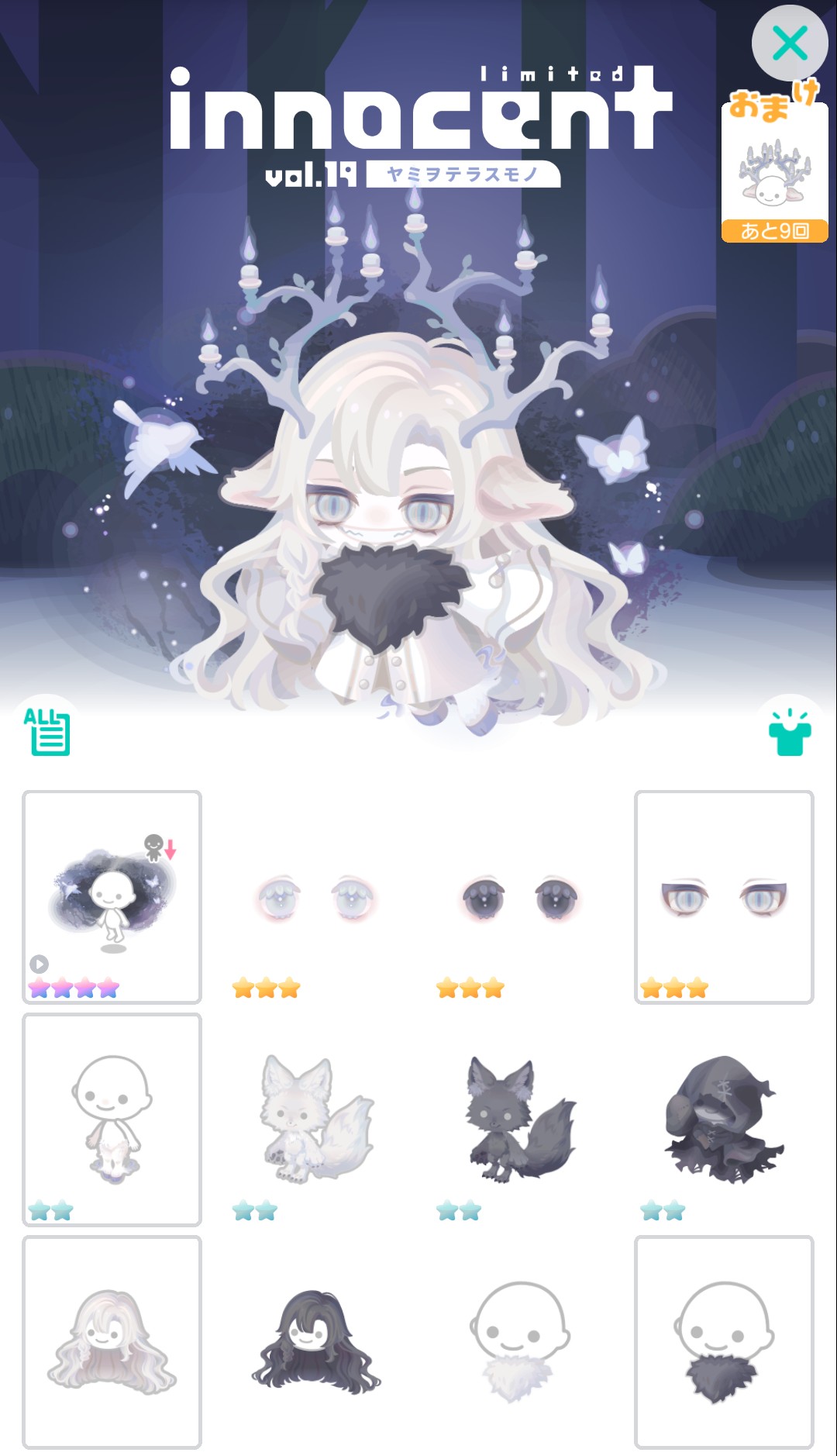Select the narrow blue eyes with lashes
The image size is (837, 1456).
tap(724, 897)
